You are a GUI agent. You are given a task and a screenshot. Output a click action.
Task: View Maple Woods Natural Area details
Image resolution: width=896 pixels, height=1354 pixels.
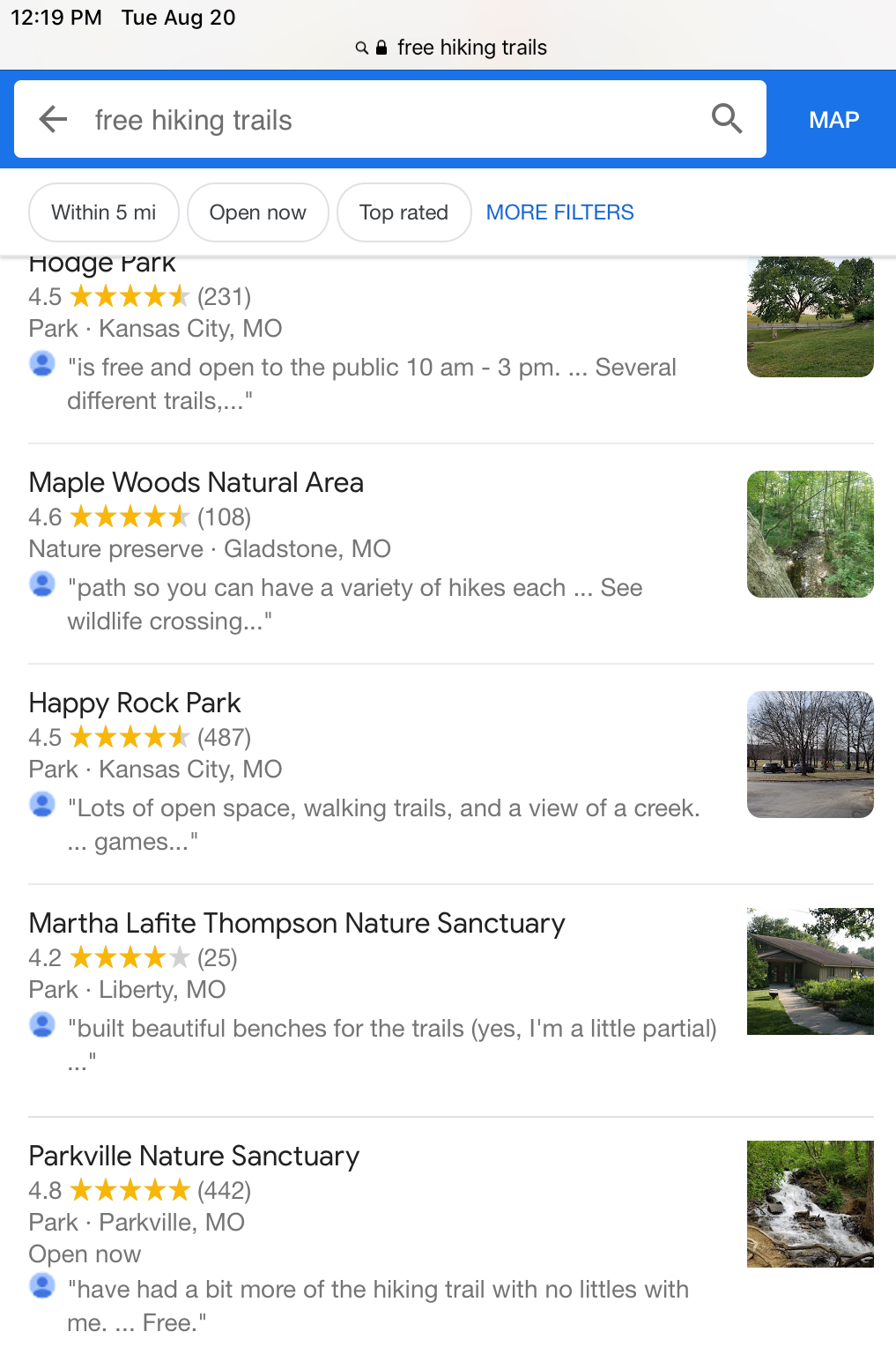pyautogui.click(x=196, y=483)
